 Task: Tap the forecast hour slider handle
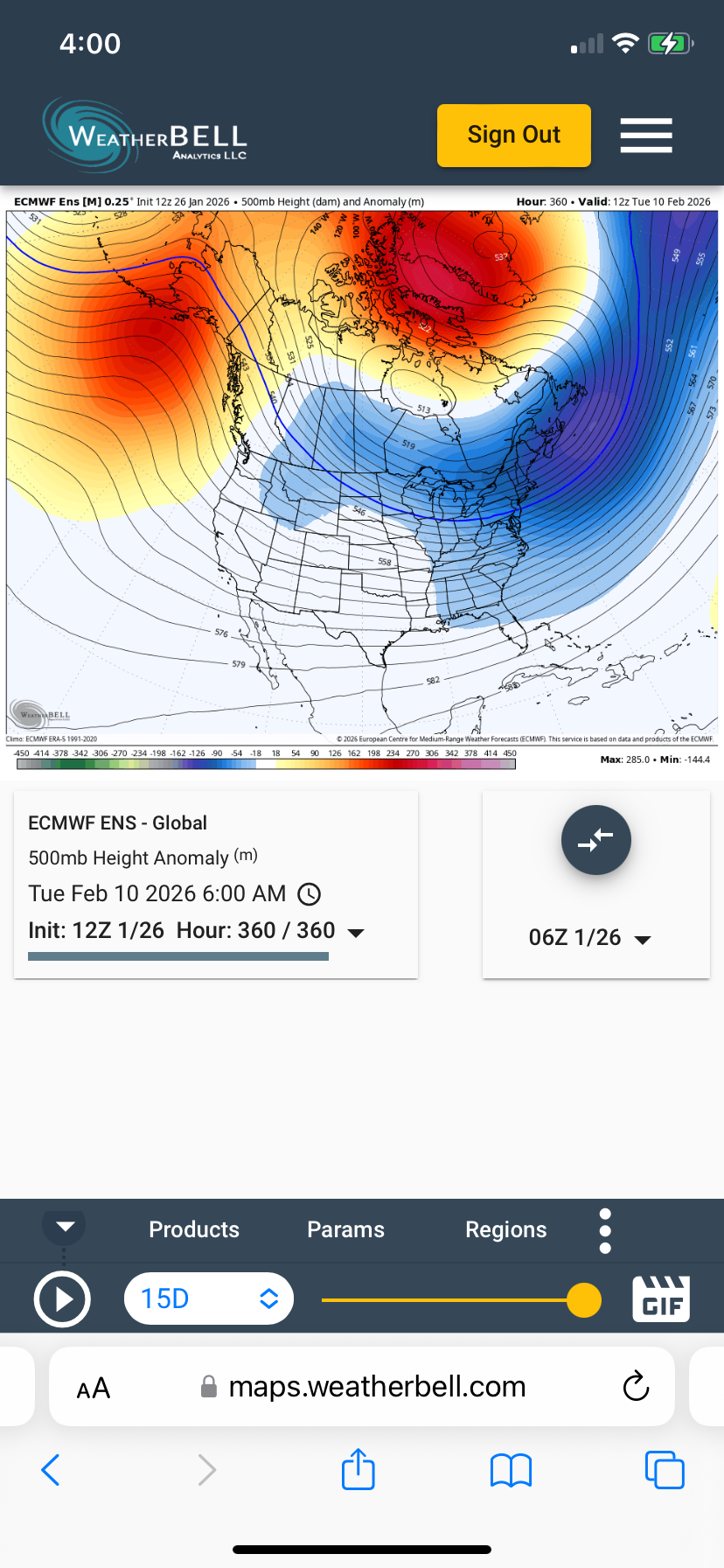pos(583,1299)
